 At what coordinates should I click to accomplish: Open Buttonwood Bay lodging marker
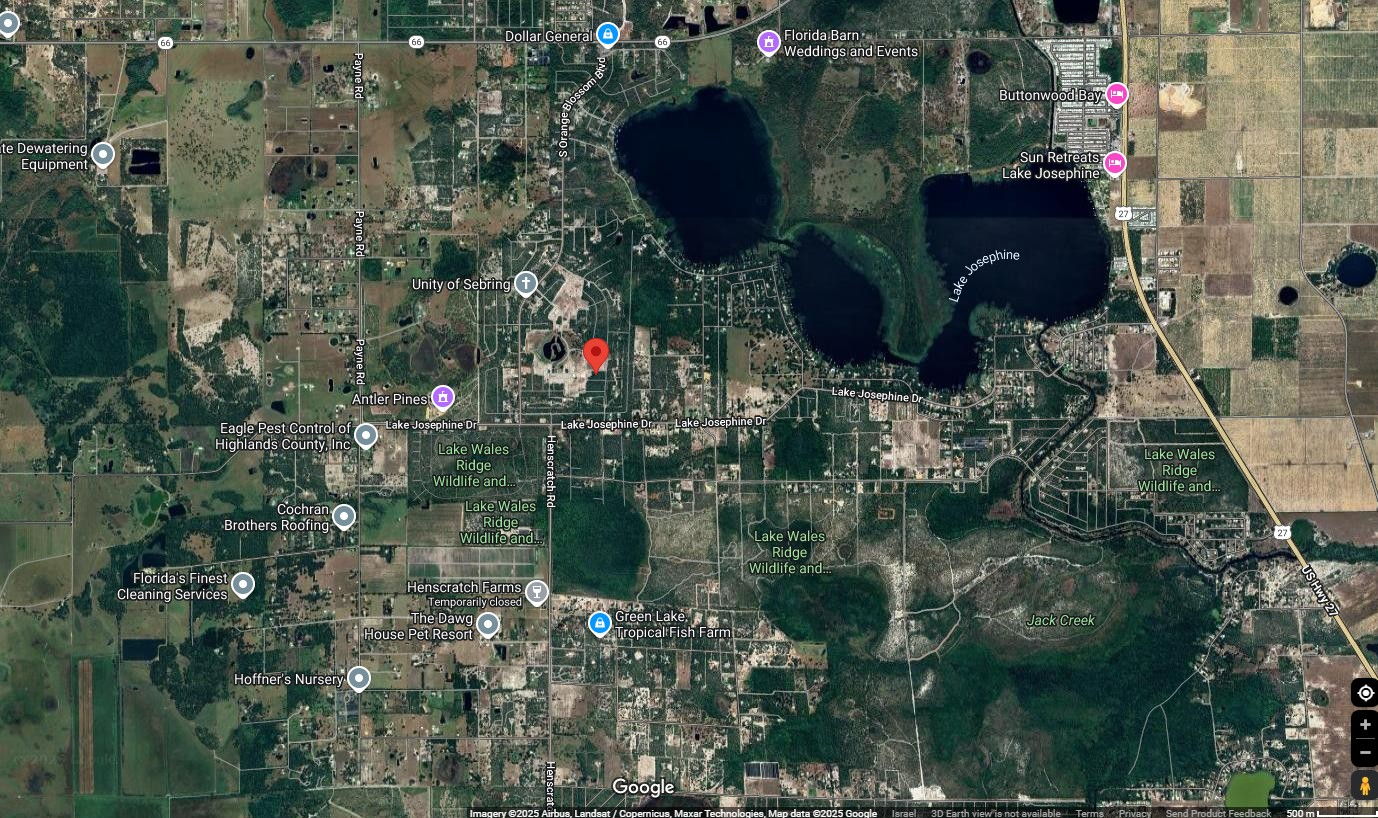[1116, 95]
